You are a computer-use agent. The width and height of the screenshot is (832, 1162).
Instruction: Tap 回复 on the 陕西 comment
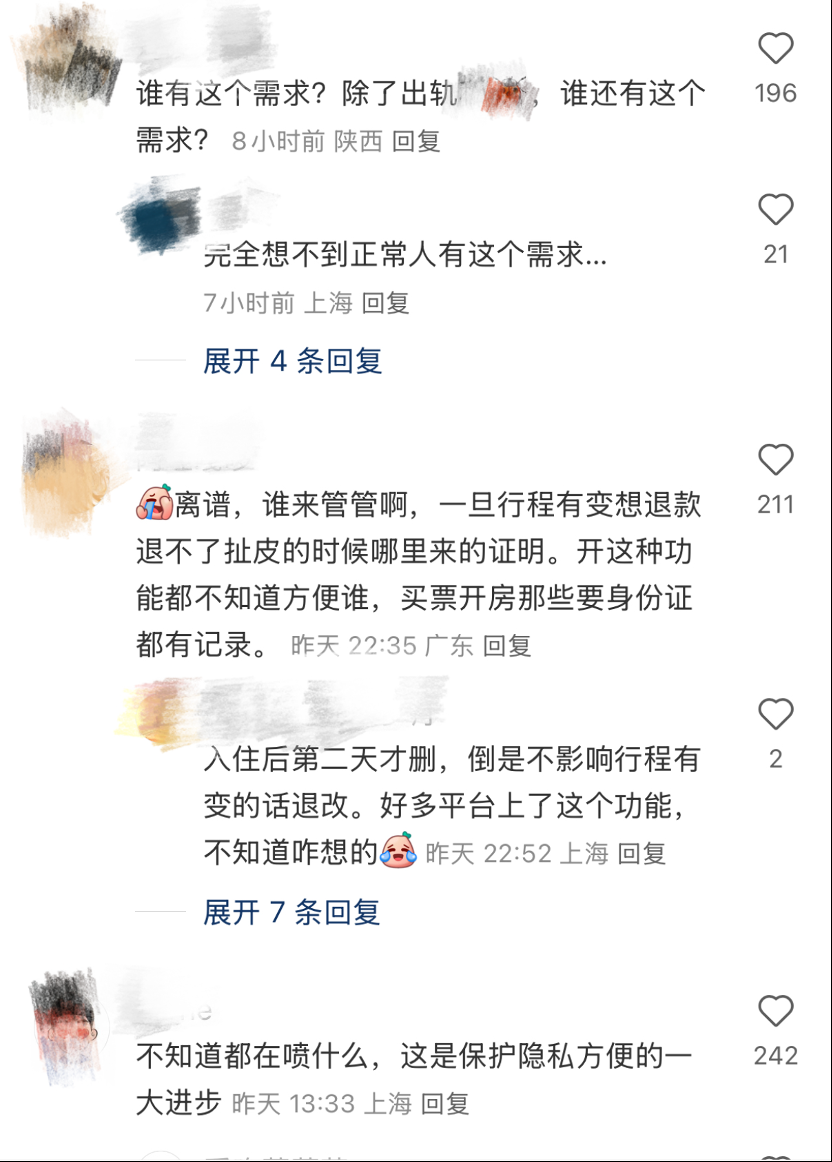(416, 141)
